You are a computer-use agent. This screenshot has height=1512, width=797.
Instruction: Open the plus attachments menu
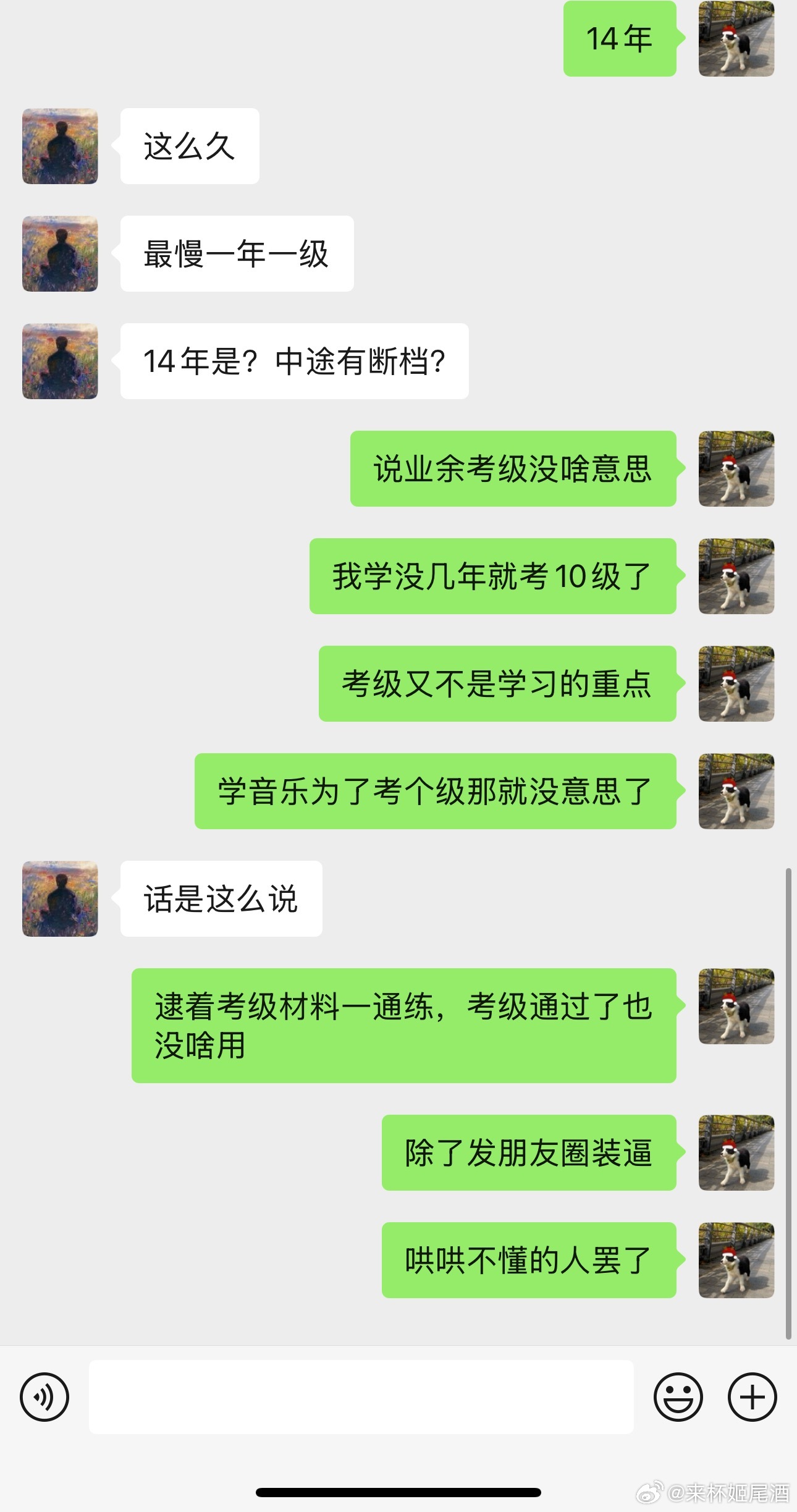click(x=751, y=1396)
